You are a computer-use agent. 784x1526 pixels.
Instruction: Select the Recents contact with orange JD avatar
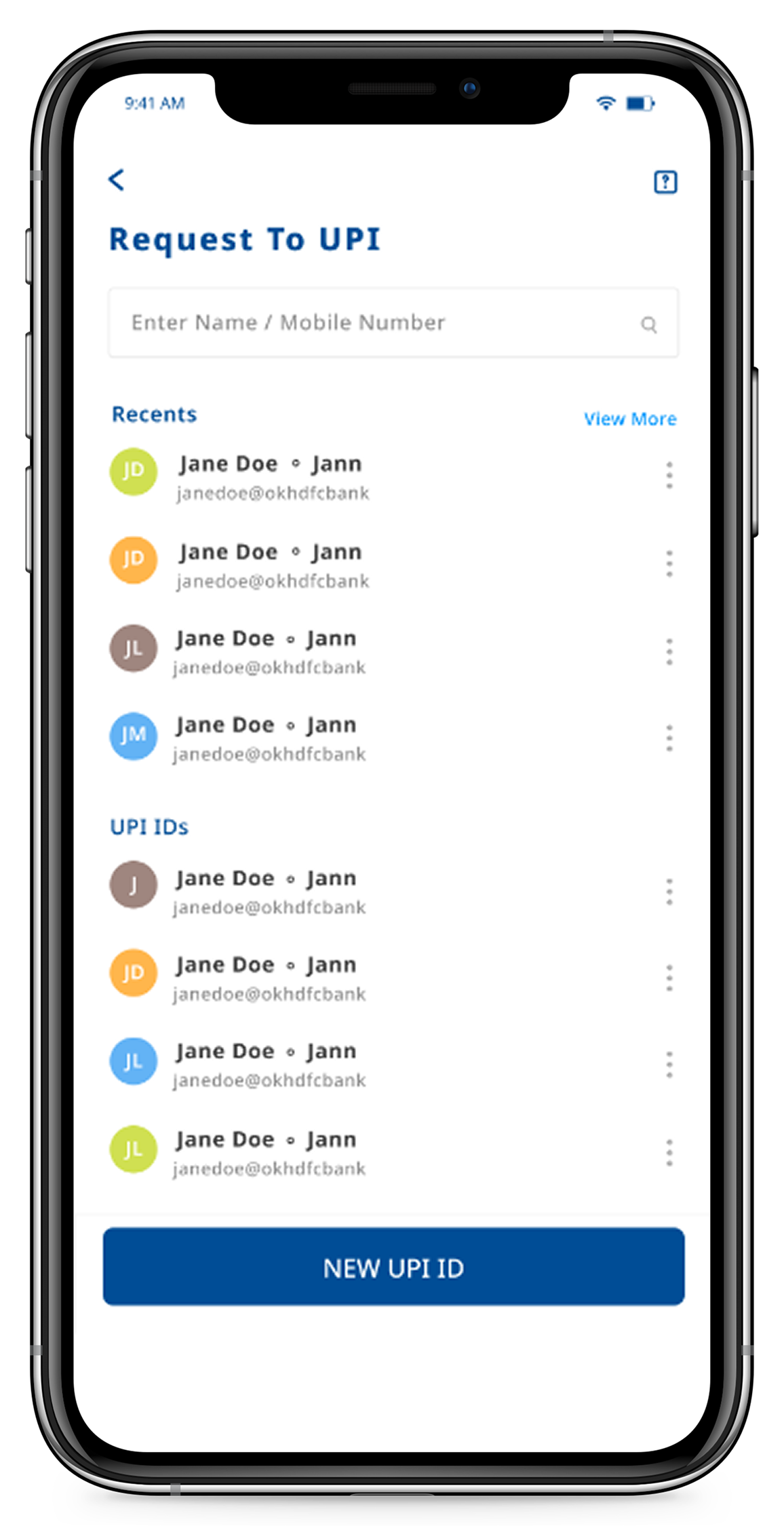coord(271,565)
